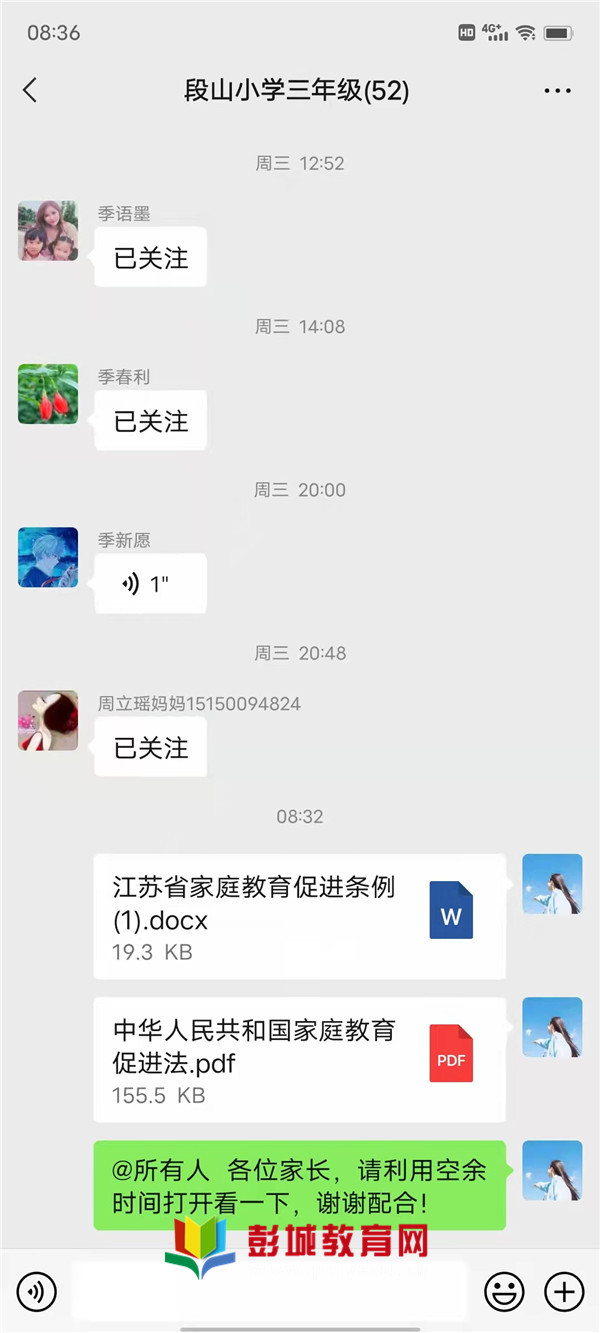
Task: View 季语墨's profile avatar
Action: pos(48,231)
